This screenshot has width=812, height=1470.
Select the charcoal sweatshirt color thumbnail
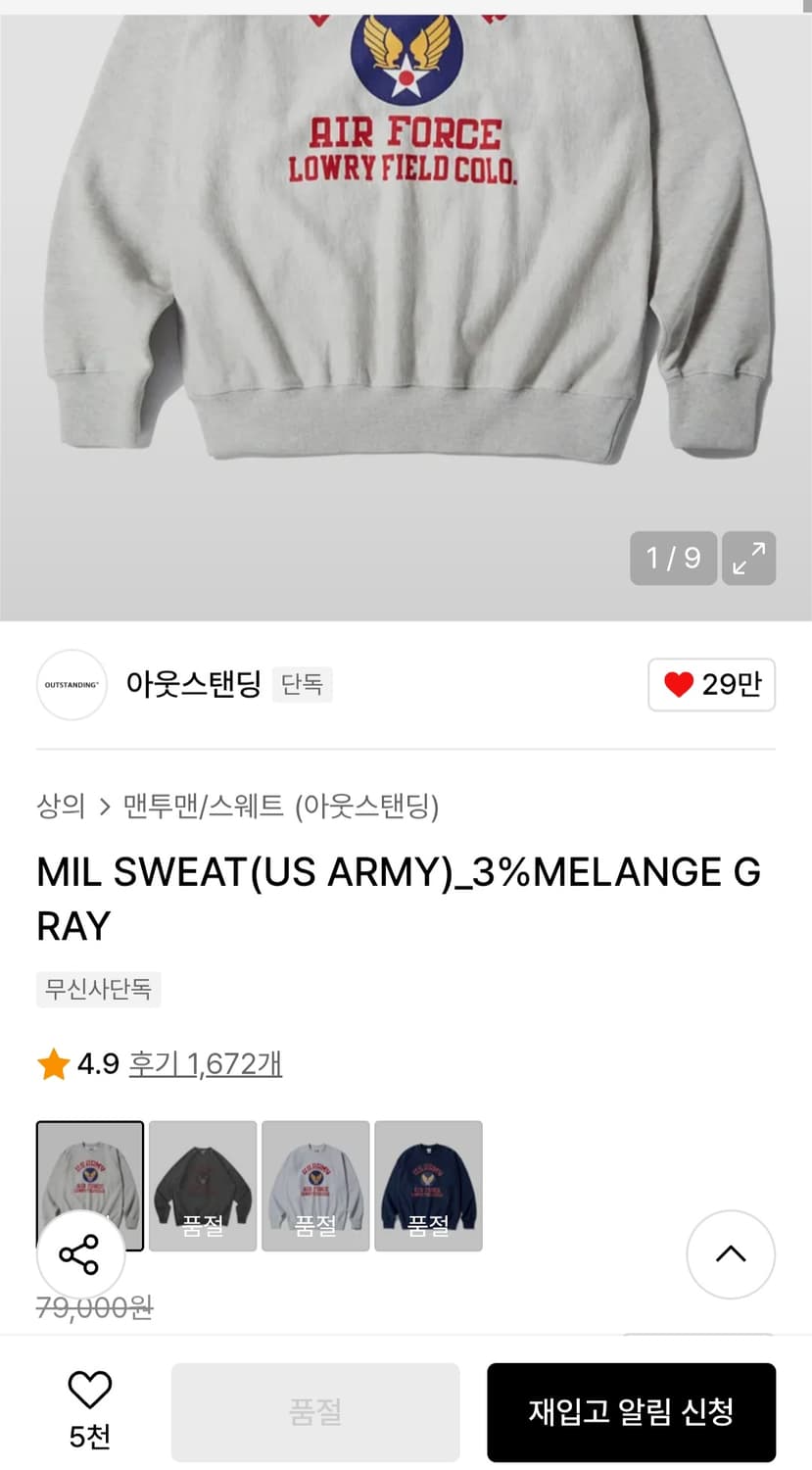click(x=202, y=1185)
